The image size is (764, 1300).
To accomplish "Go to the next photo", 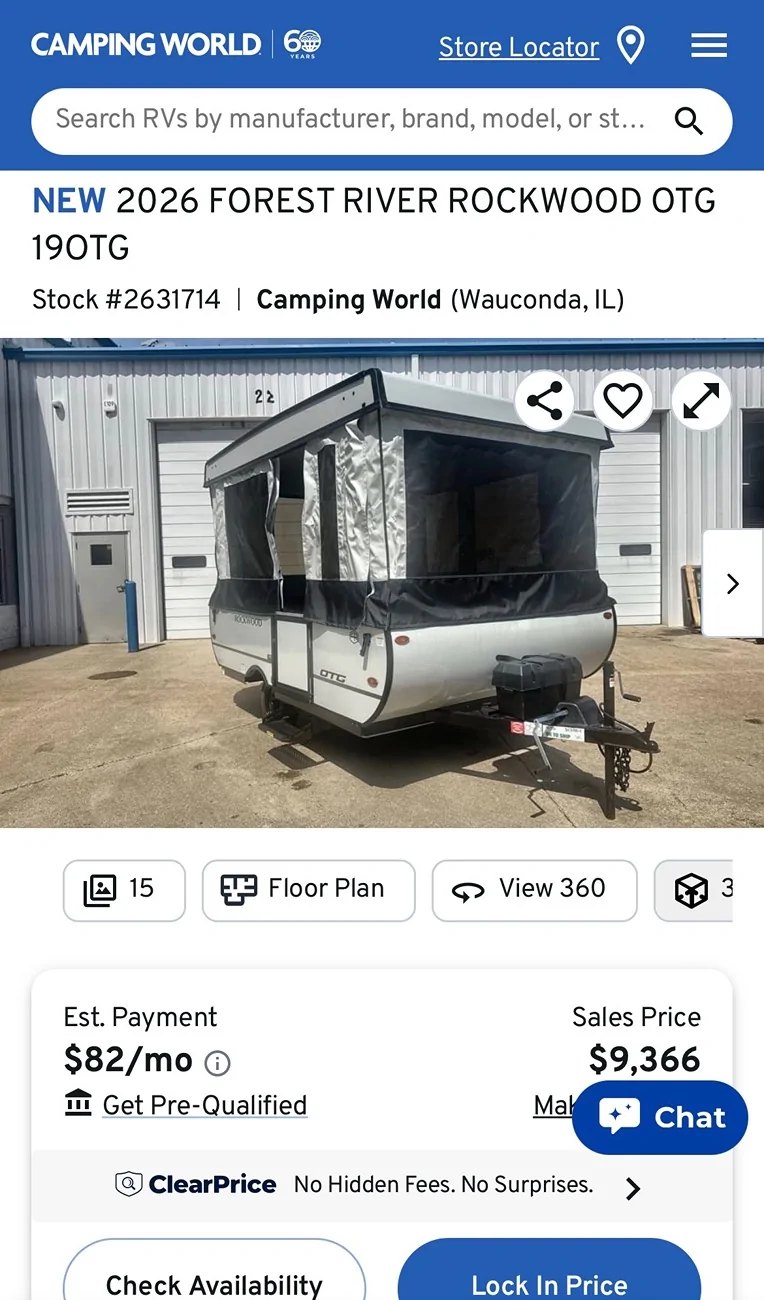I will (x=733, y=583).
